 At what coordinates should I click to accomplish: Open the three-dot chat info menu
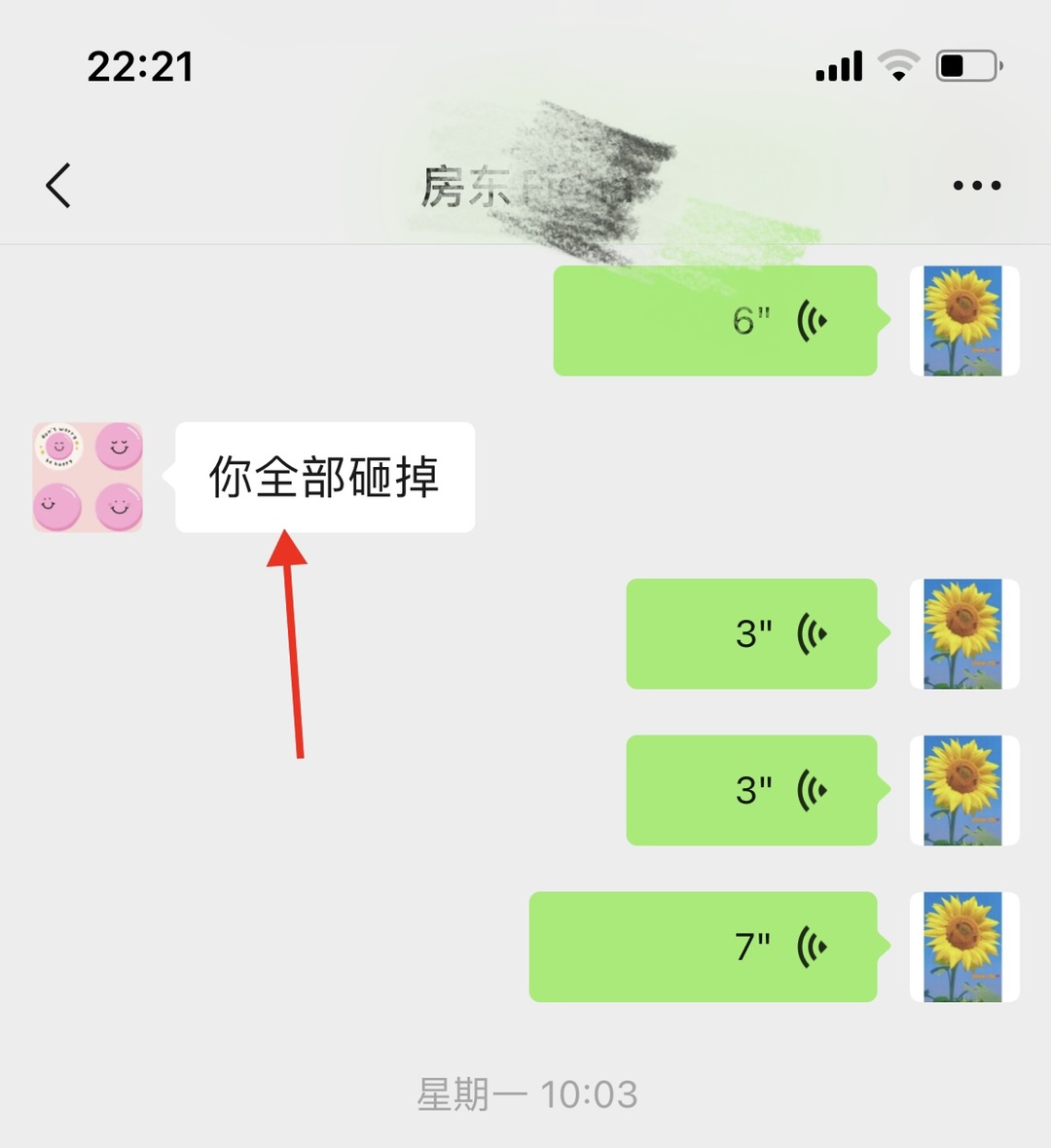tap(976, 185)
